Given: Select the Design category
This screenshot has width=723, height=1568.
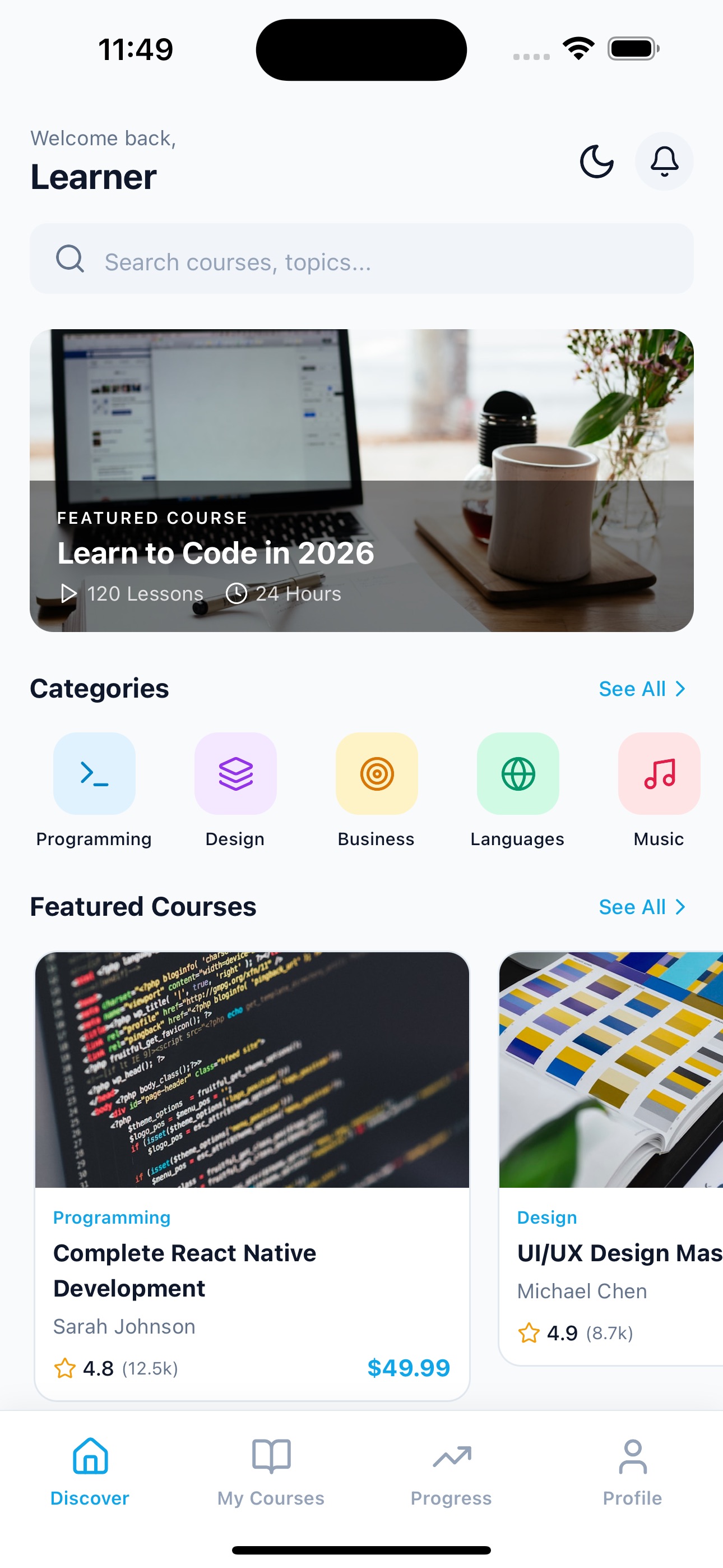Looking at the screenshot, I should 235,774.
